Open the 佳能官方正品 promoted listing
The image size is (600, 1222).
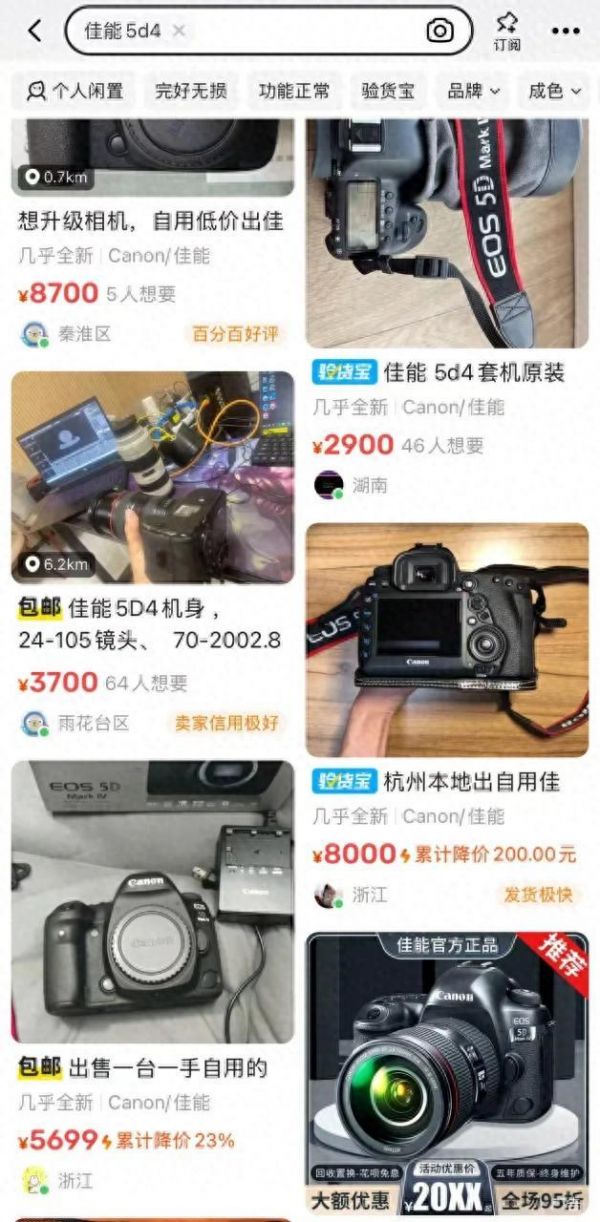click(447, 1070)
